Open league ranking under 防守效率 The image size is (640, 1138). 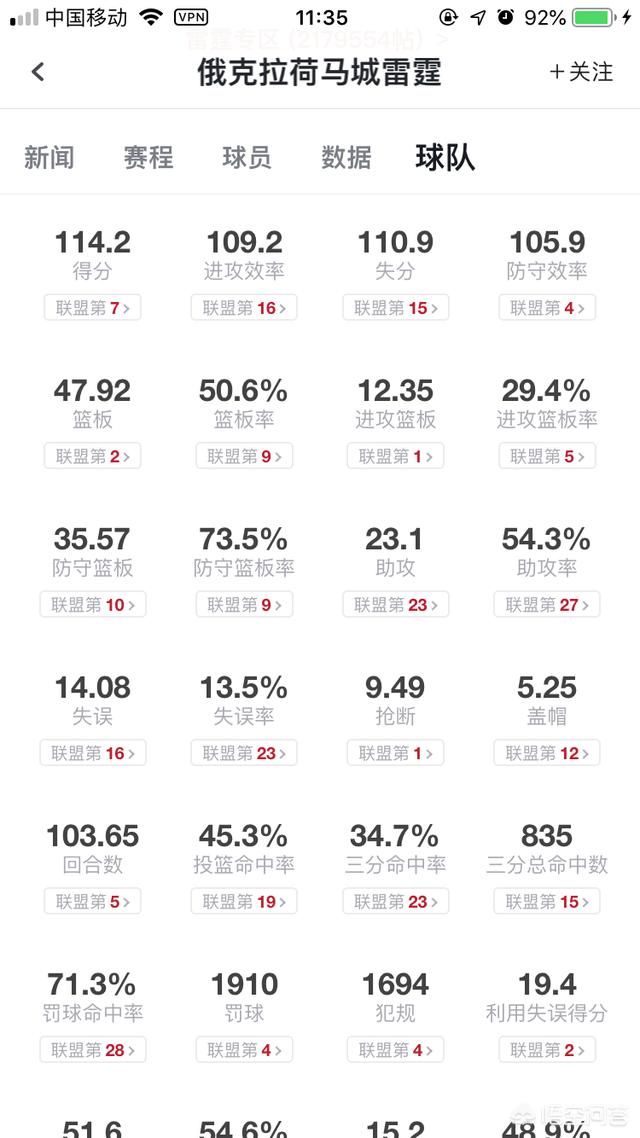[x=547, y=308]
